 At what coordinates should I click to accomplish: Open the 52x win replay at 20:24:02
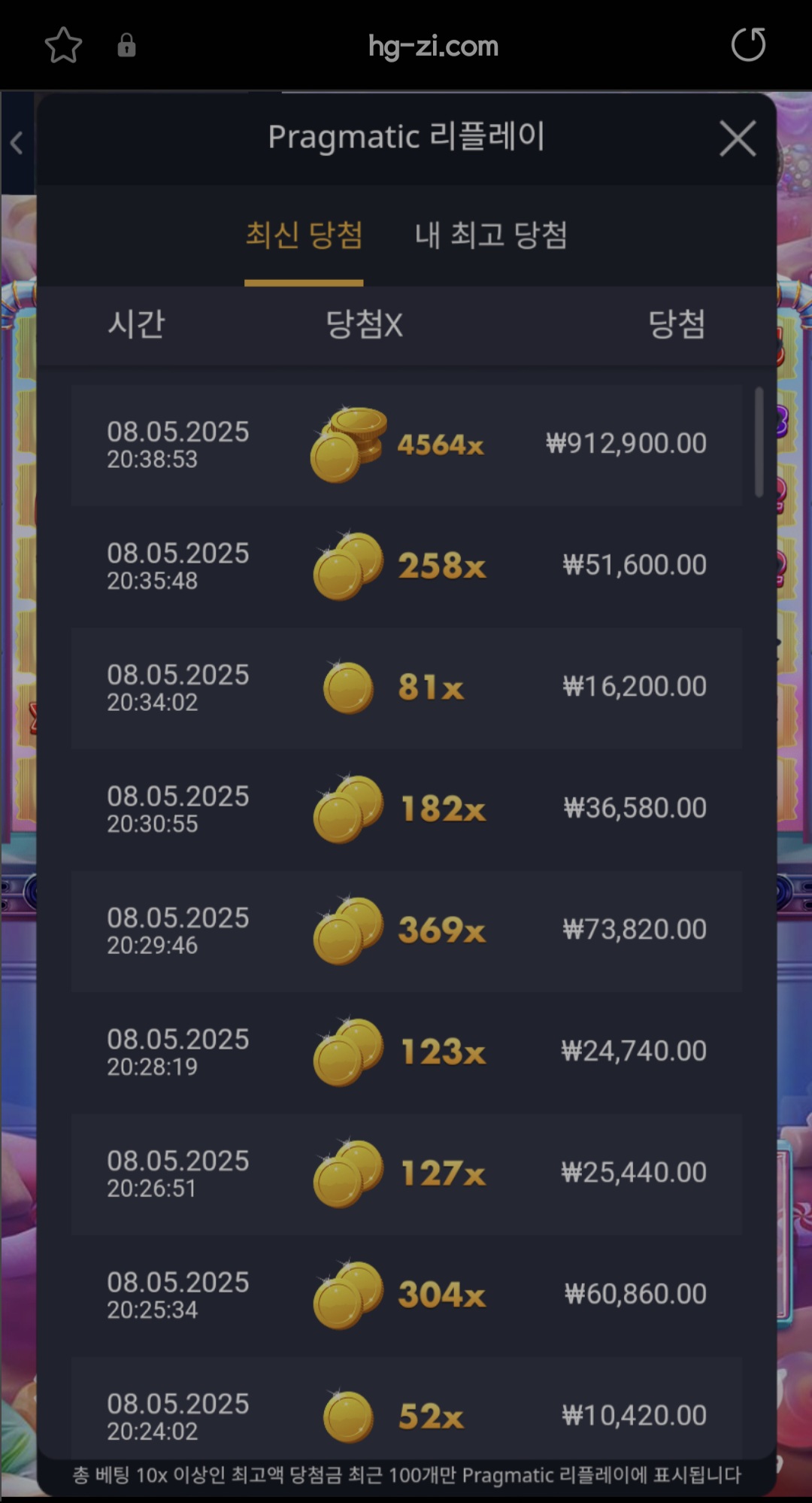pos(406,1414)
